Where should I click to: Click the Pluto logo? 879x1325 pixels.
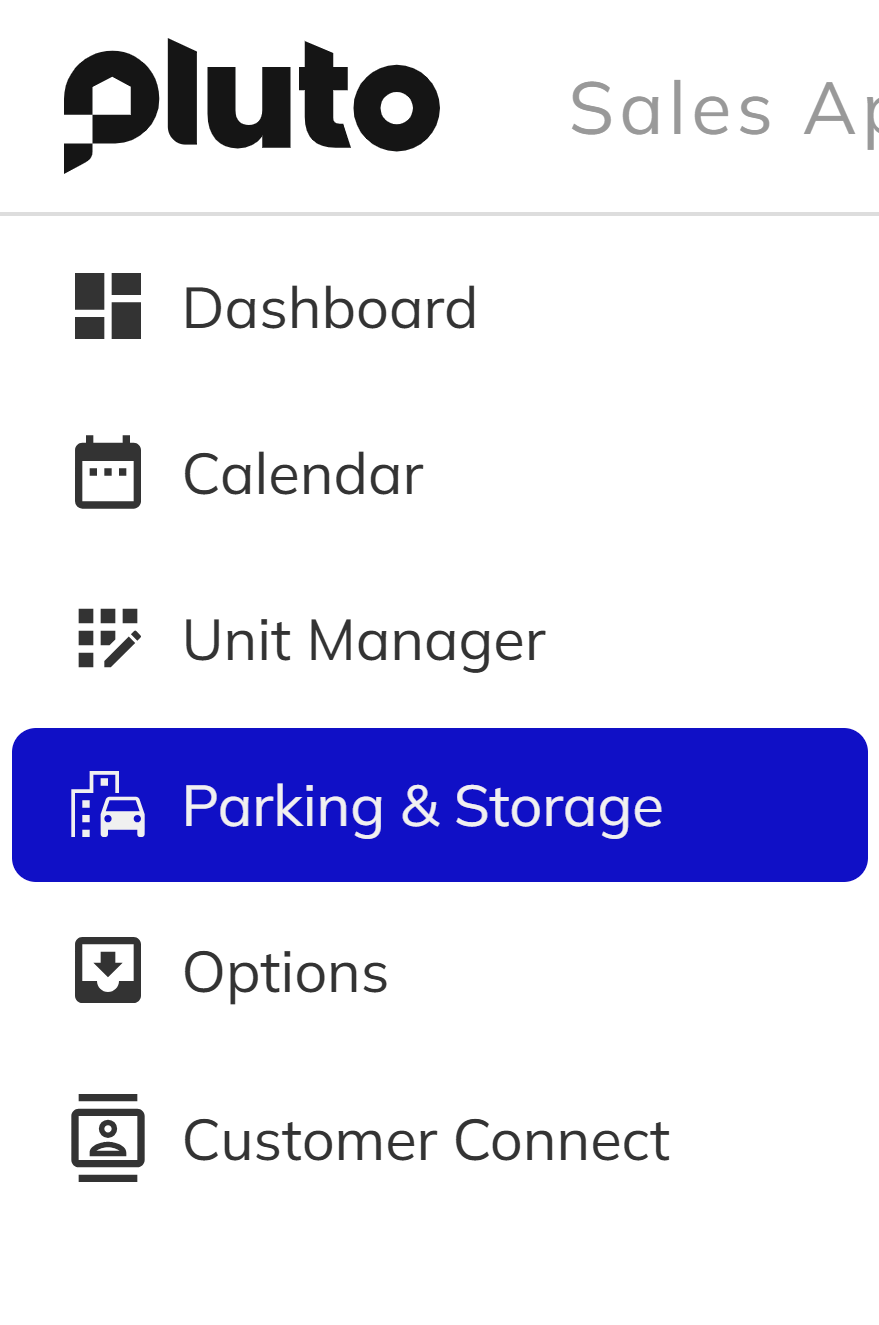[x=250, y=105]
